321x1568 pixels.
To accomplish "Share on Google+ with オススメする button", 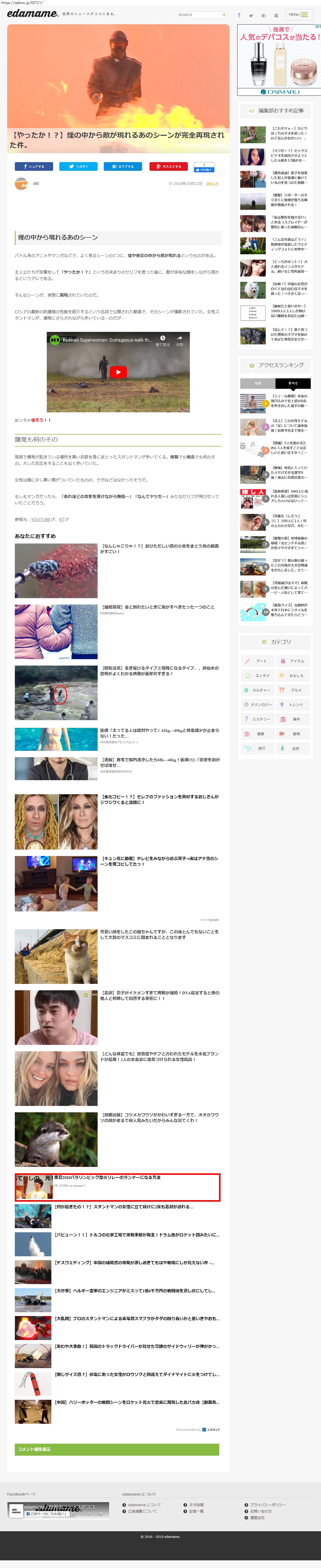I will coord(168,166).
